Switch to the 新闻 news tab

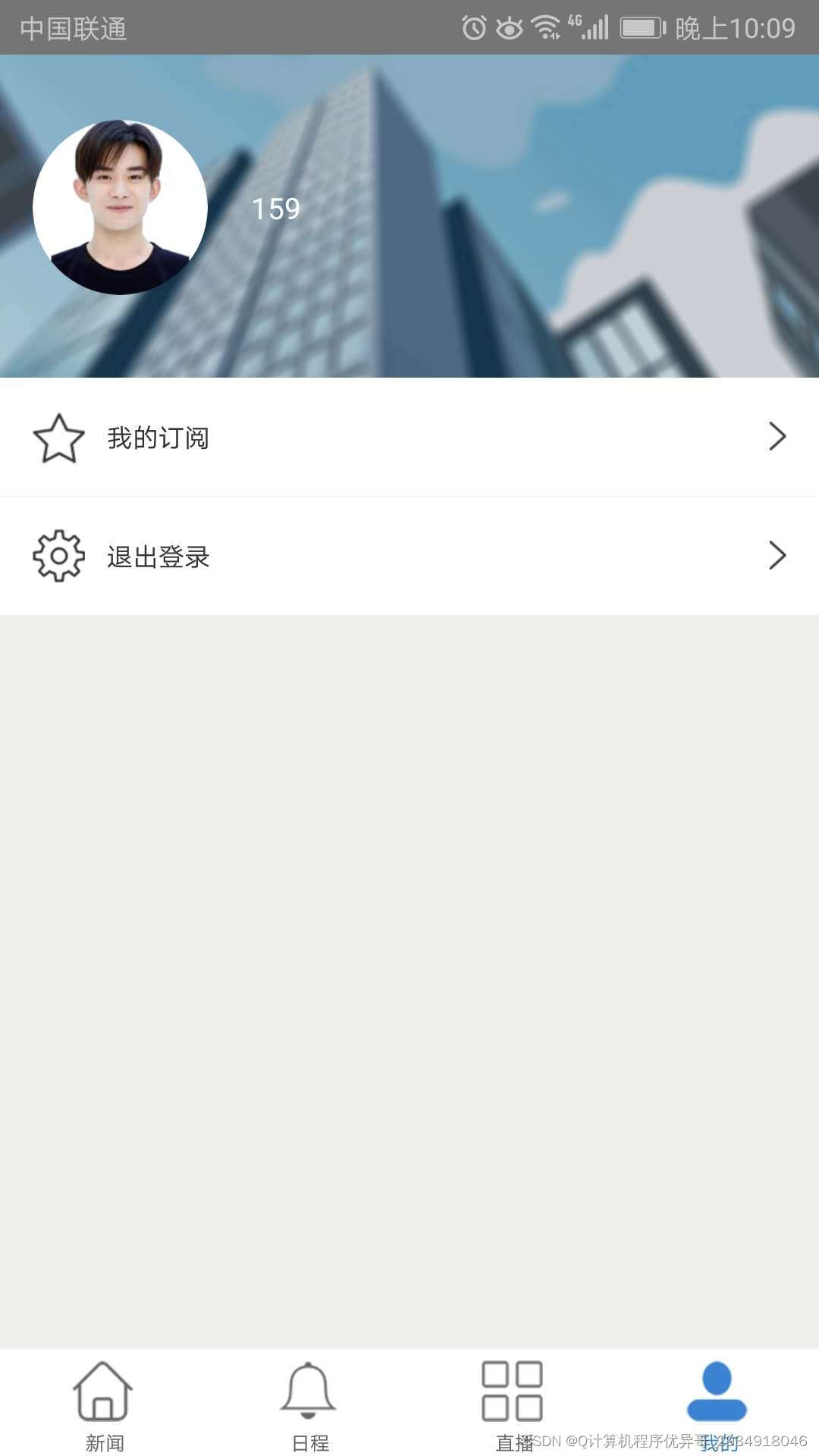click(x=104, y=1404)
